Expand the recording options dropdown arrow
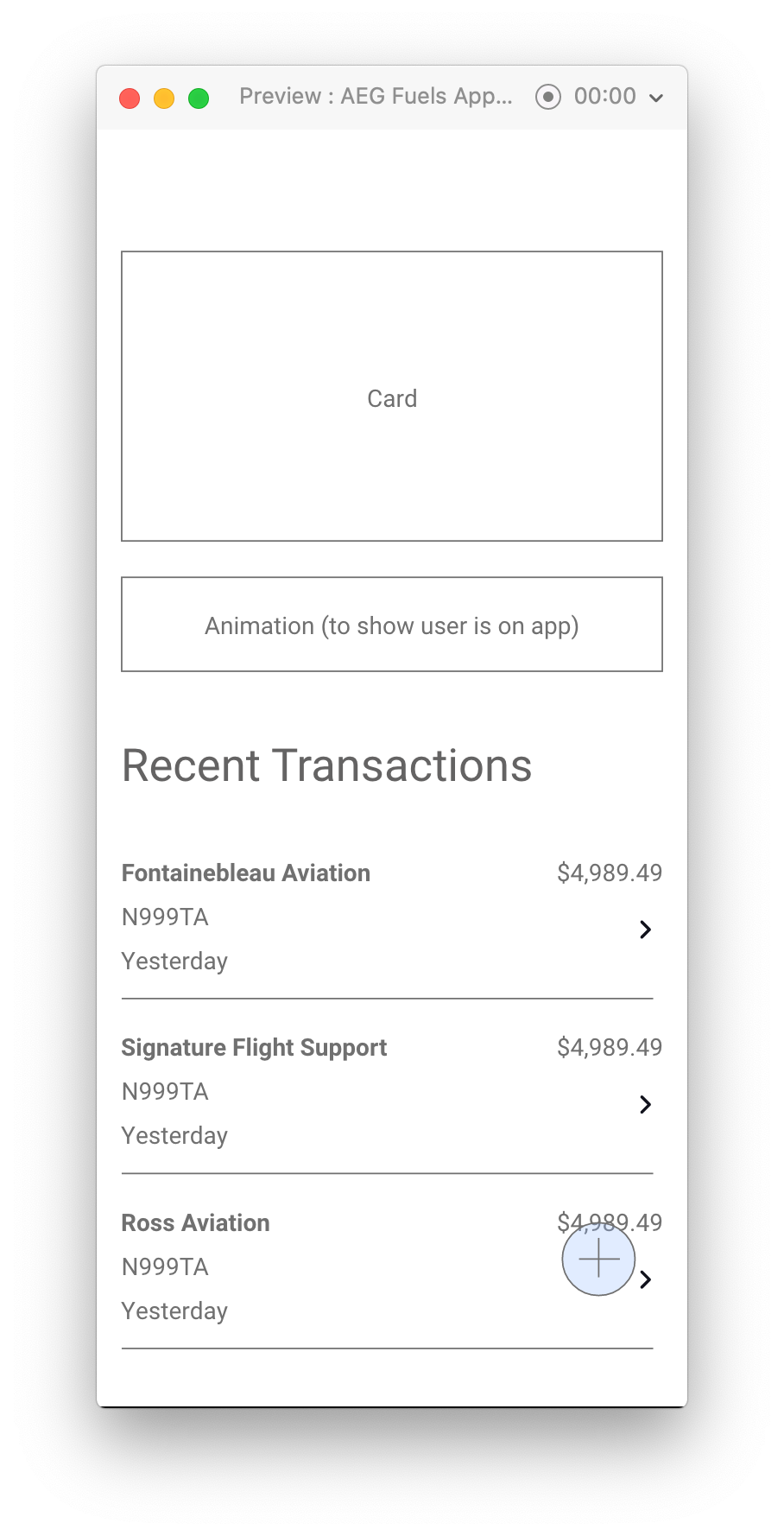 pos(656,98)
